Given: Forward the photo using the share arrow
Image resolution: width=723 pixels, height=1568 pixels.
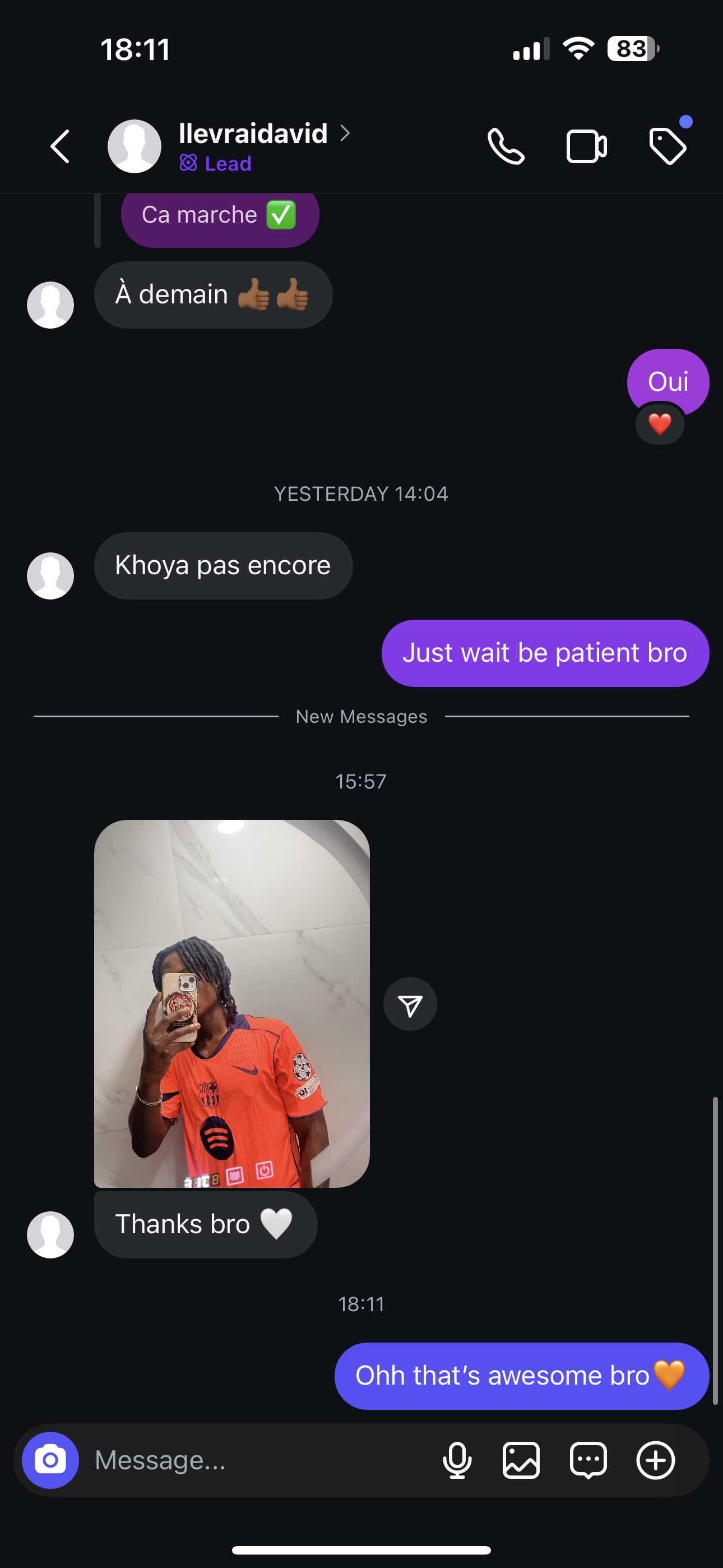Looking at the screenshot, I should [410, 1004].
